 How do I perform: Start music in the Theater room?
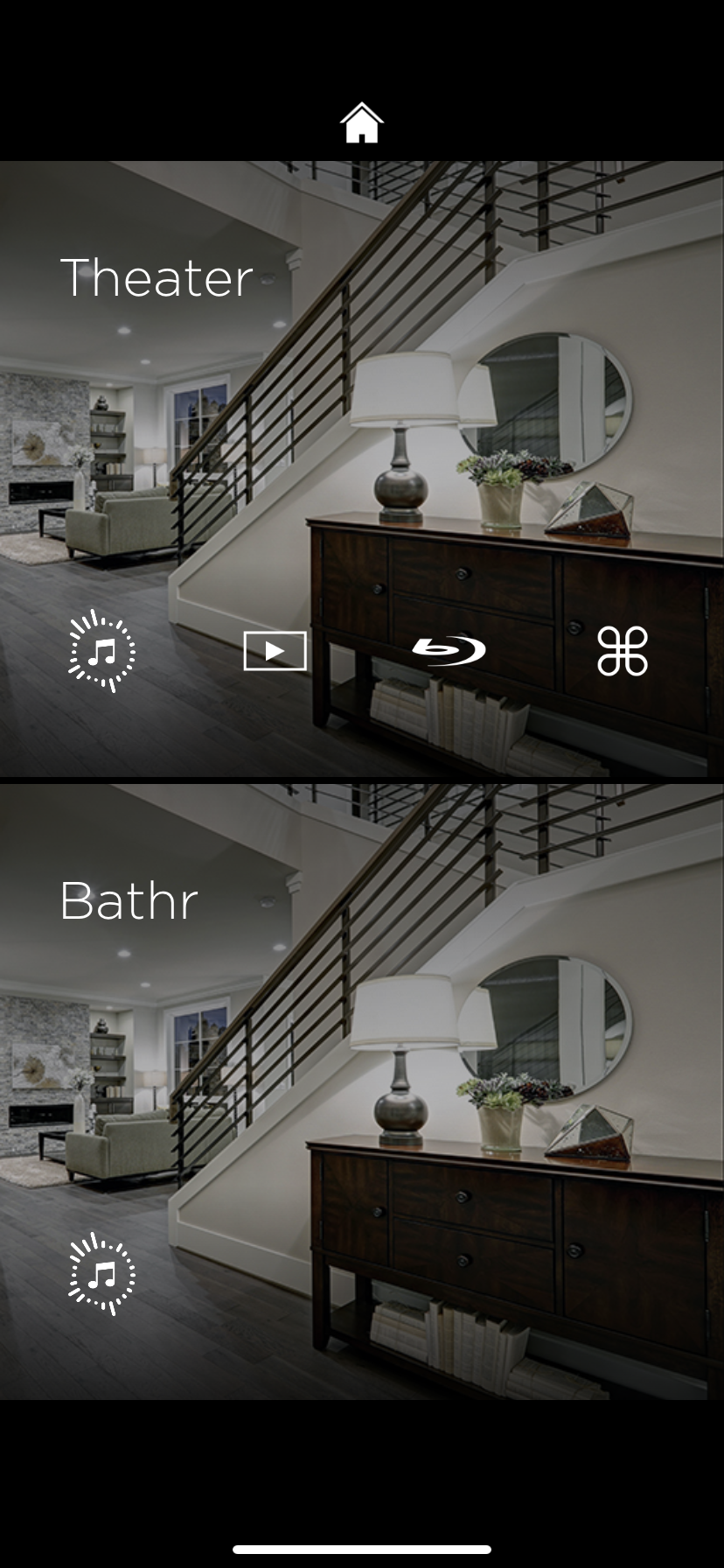point(102,652)
